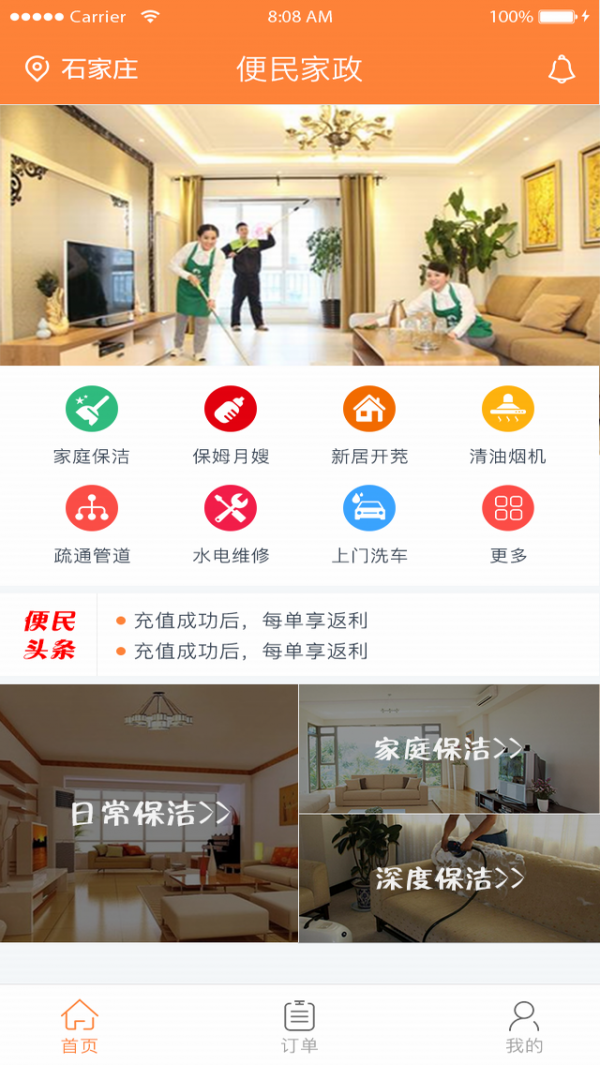Go to the 我的 tab
The height and width of the screenshot is (1065, 600).
[524, 1027]
